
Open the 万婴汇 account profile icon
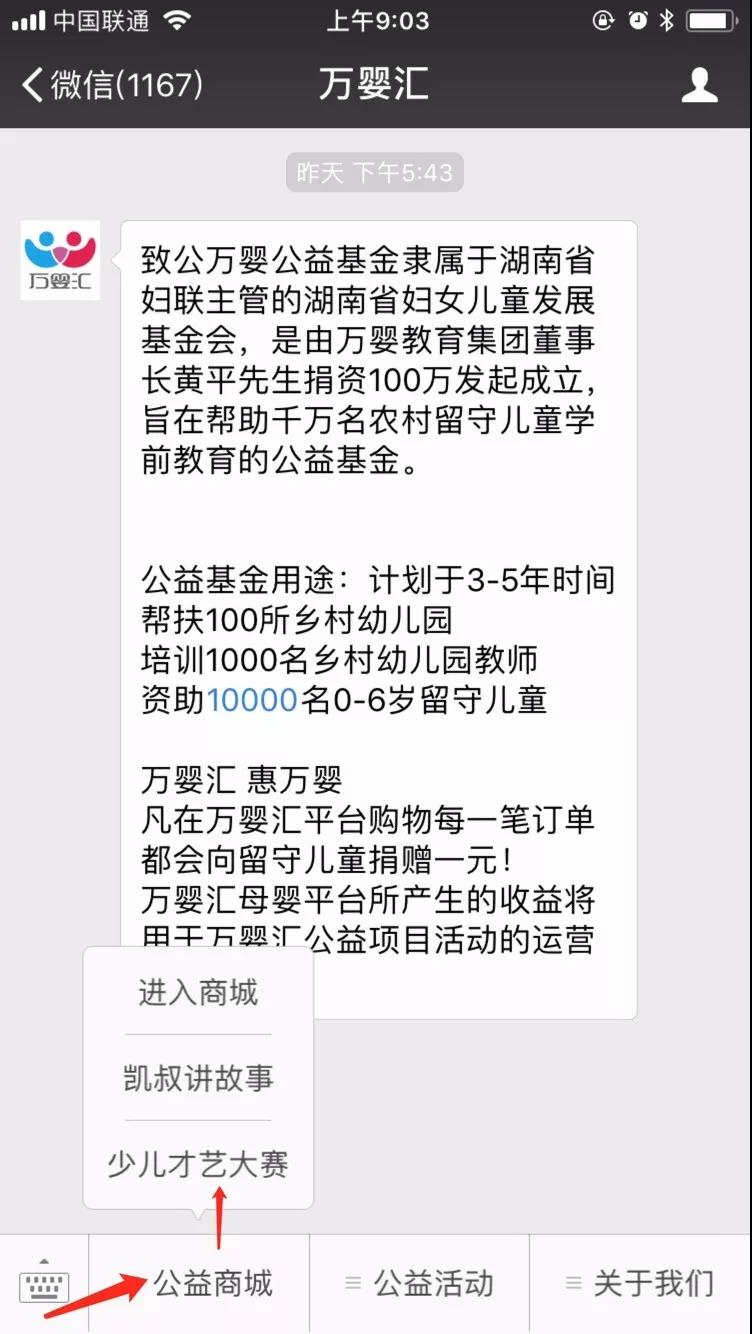[699, 85]
